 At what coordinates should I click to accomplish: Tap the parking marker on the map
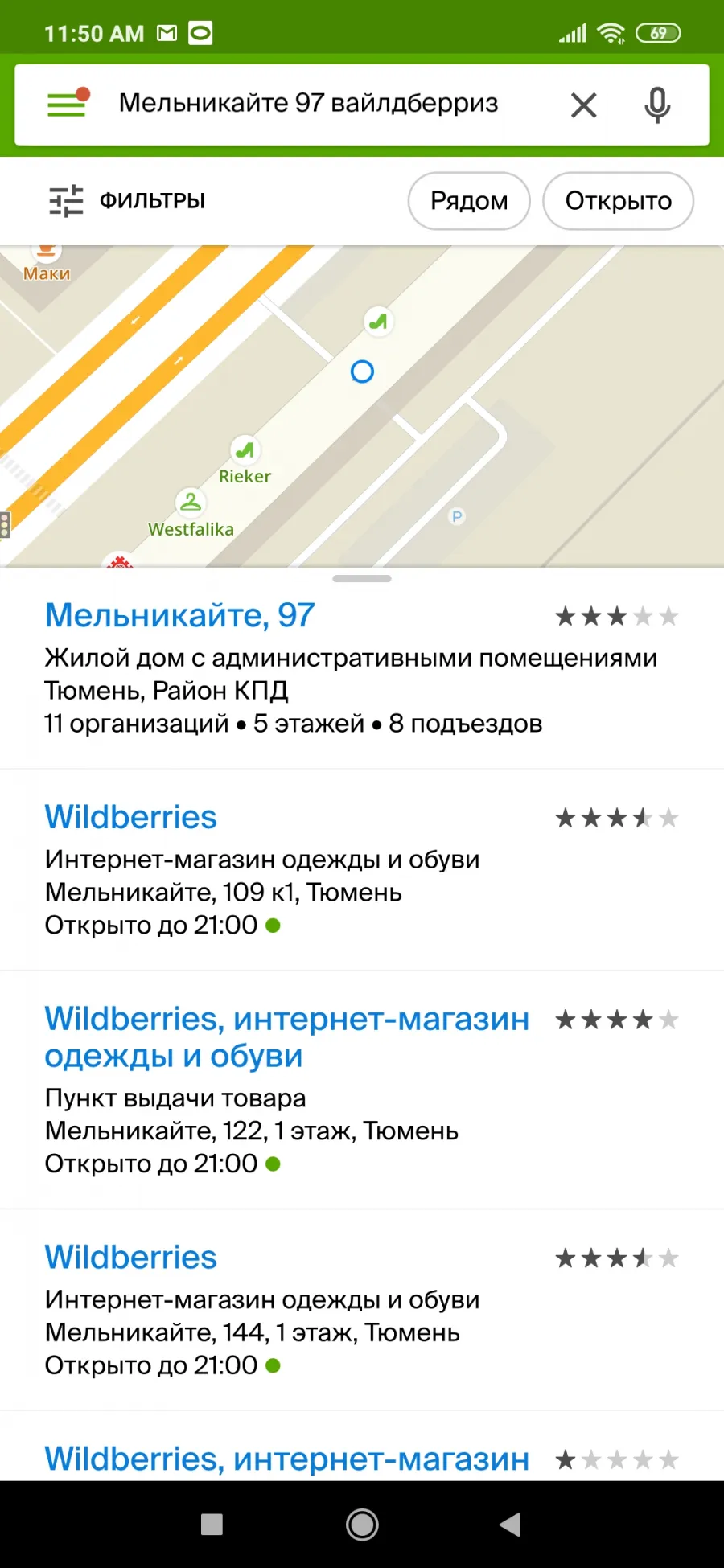point(457,517)
